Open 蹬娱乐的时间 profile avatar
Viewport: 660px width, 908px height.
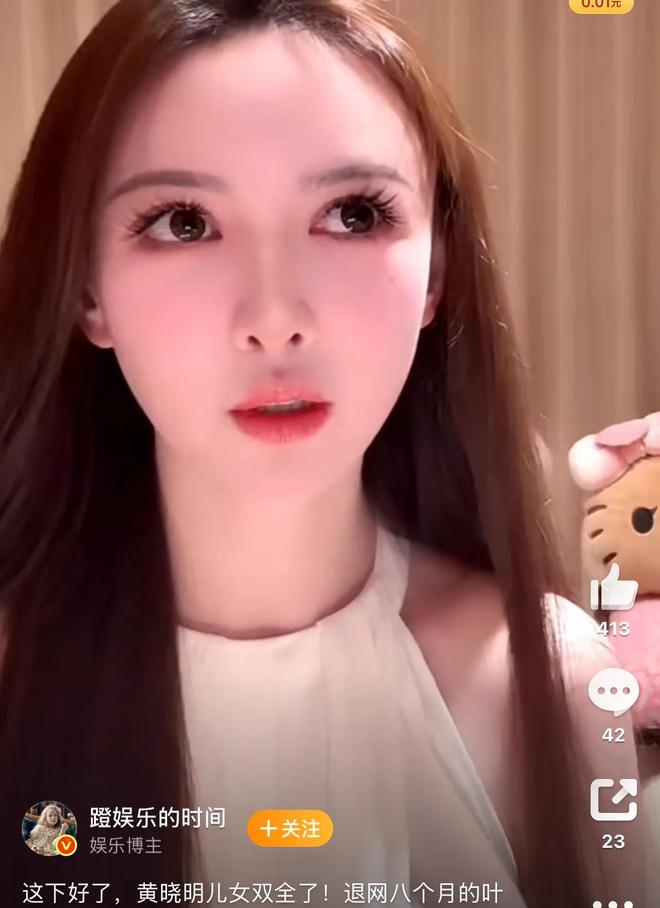(x=49, y=828)
